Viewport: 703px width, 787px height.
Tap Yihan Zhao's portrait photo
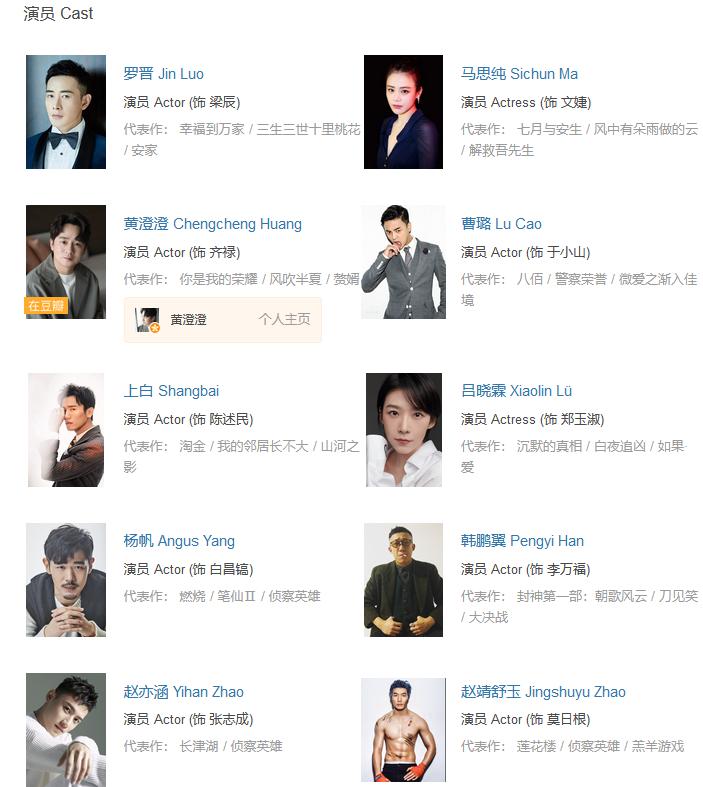(x=66, y=730)
